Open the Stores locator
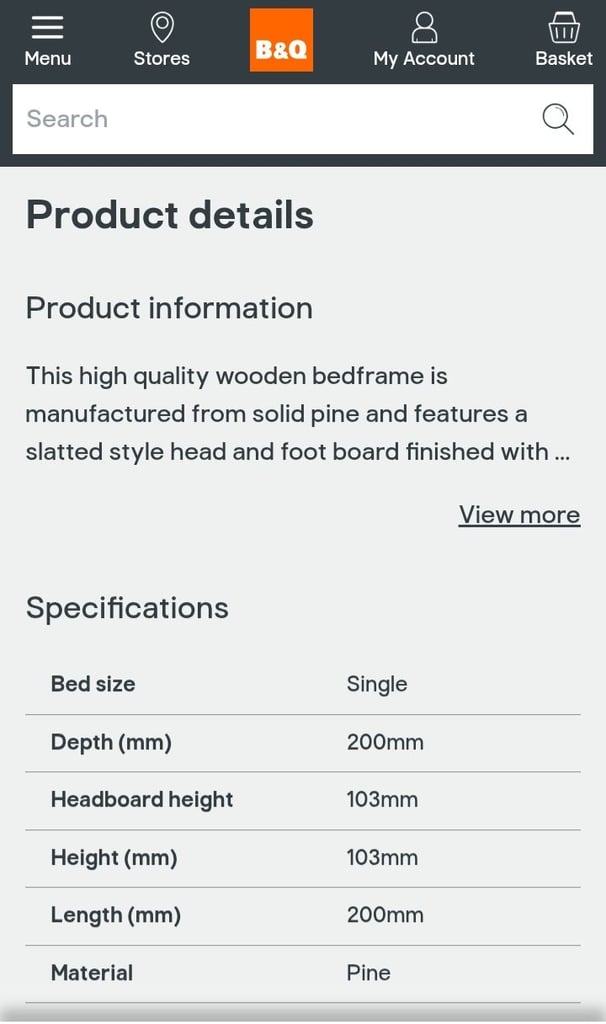Viewport: 606px width, 1024px height. (x=161, y=40)
